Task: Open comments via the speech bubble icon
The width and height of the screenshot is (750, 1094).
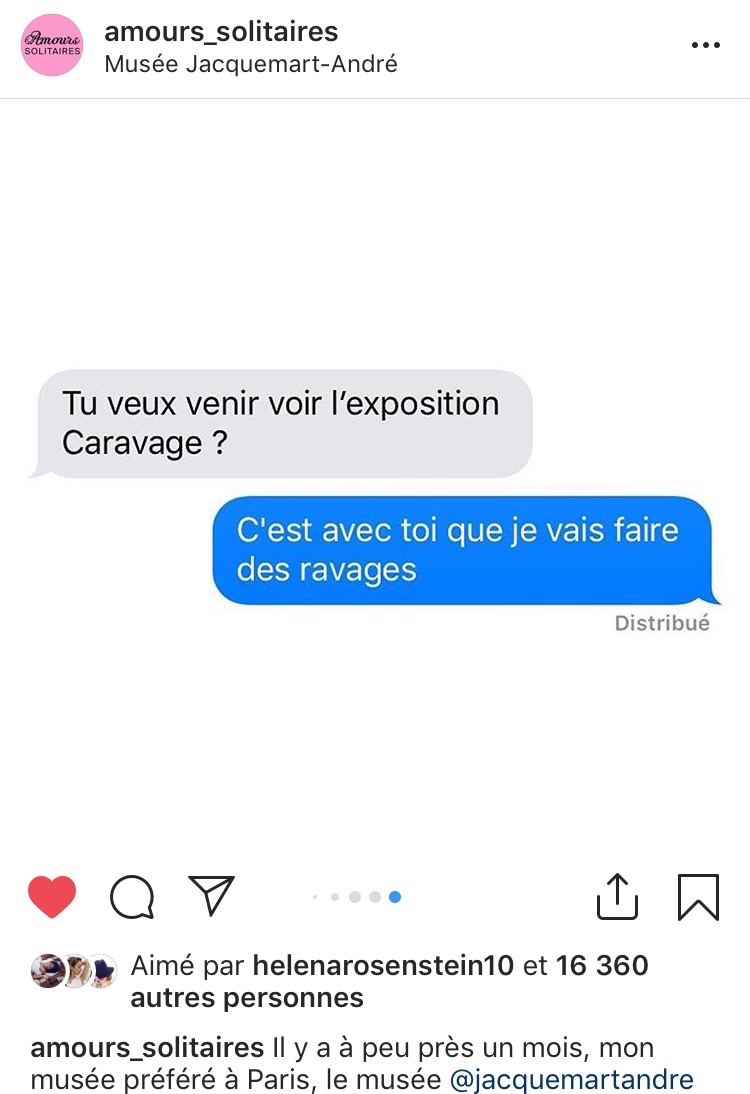Action: coord(132,896)
